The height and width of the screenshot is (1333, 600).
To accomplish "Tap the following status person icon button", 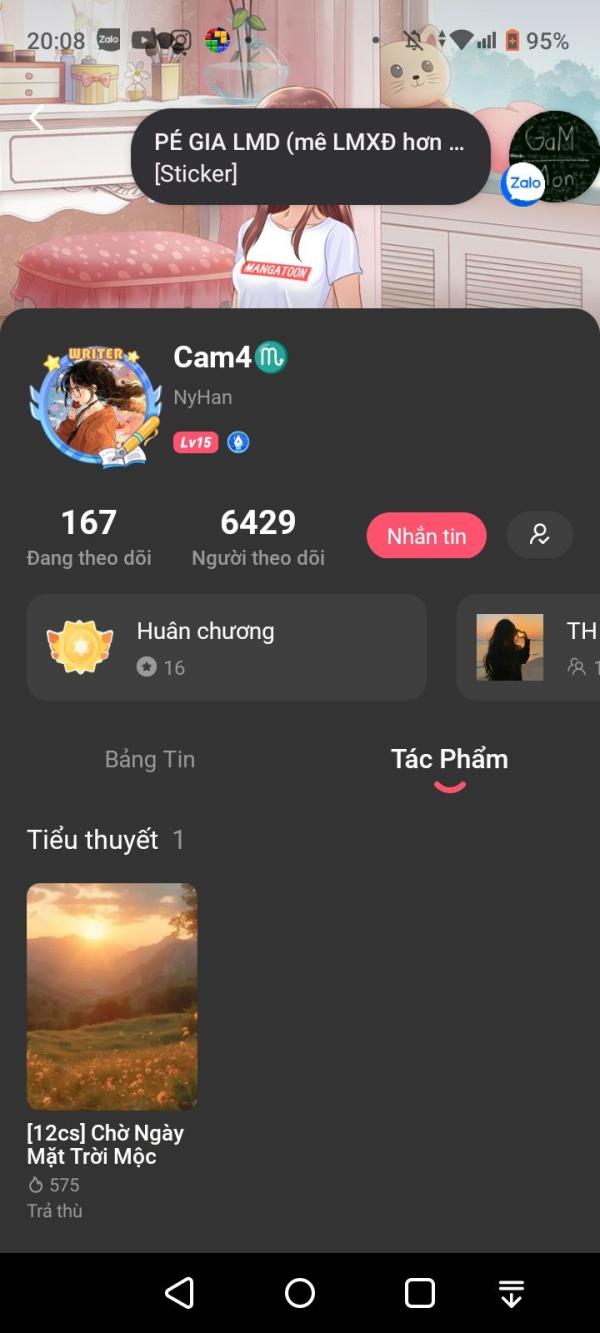I will (x=540, y=535).
